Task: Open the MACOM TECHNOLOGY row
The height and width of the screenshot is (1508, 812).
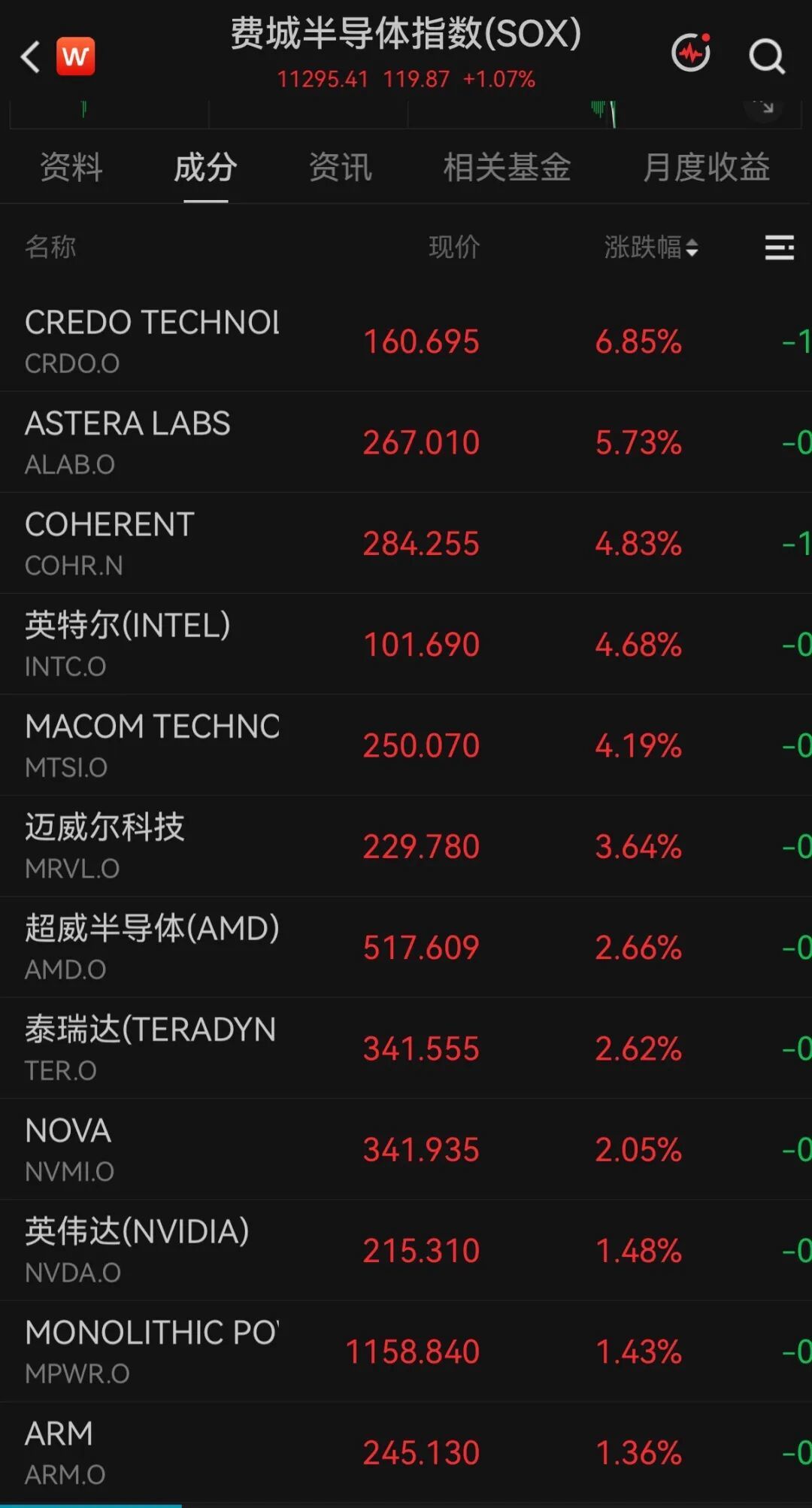Action: [x=406, y=745]
